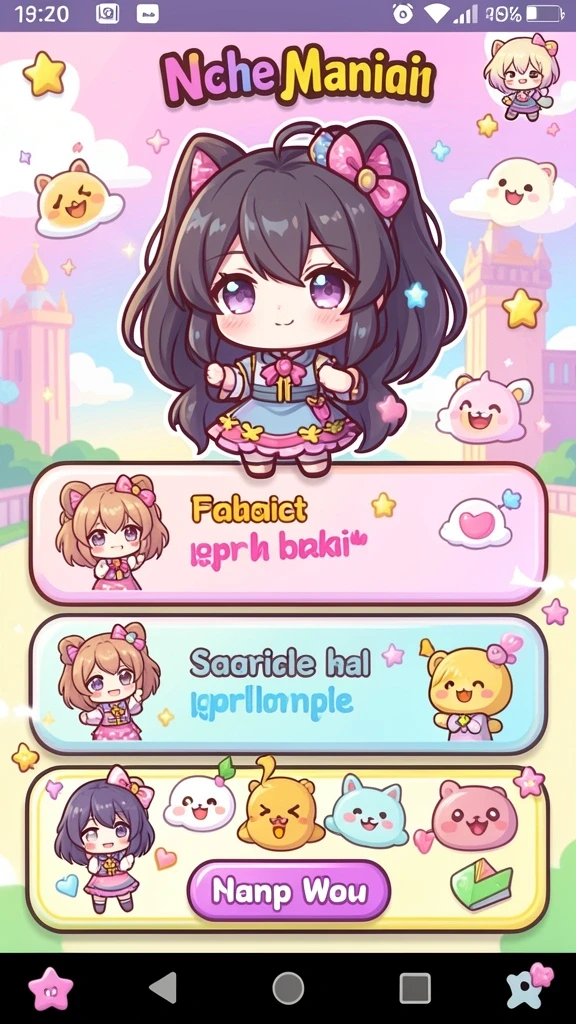Viewport: 576px width, 1024px height.
Task: Go to the home screen via home button
Action: coord(288,988)
